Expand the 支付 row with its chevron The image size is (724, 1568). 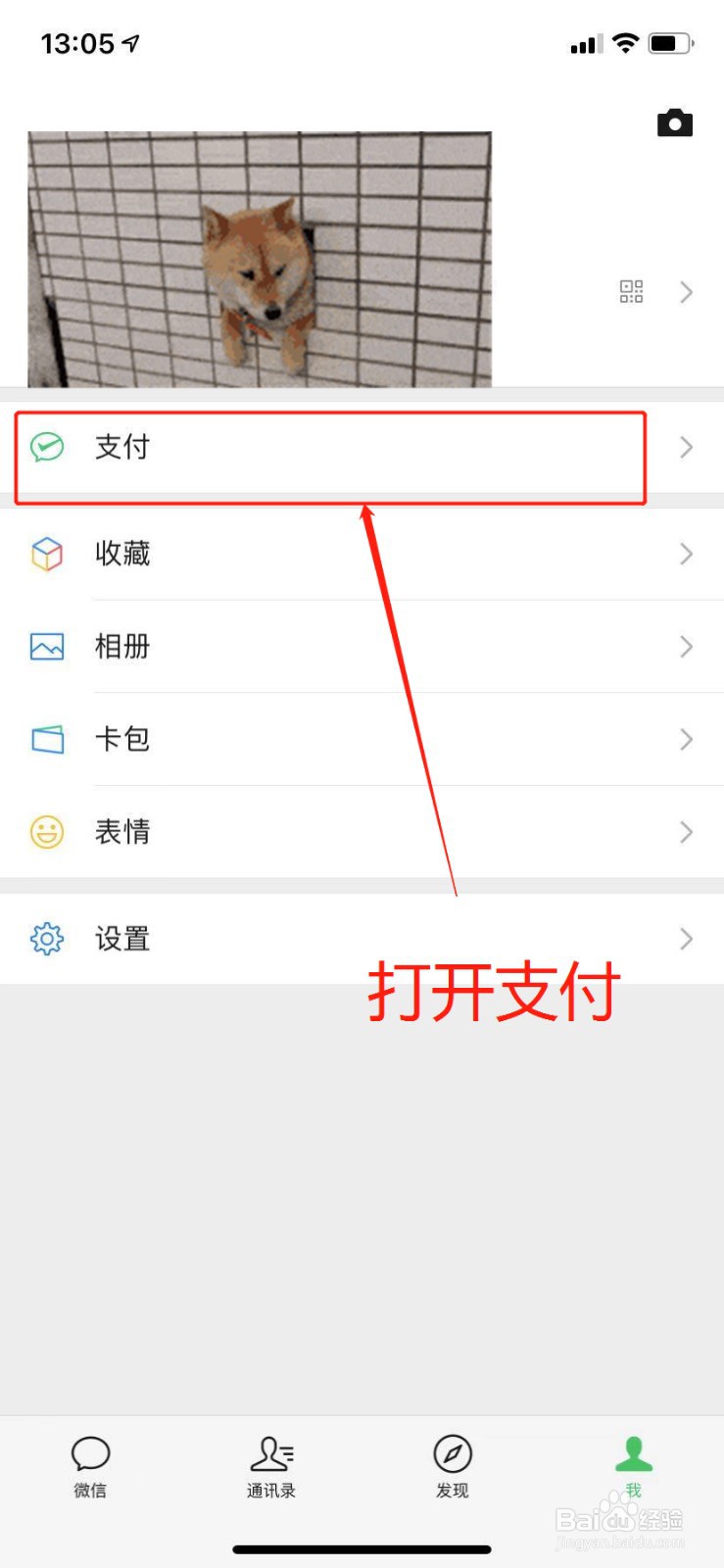pyautogui.click(x=686, y=447)
